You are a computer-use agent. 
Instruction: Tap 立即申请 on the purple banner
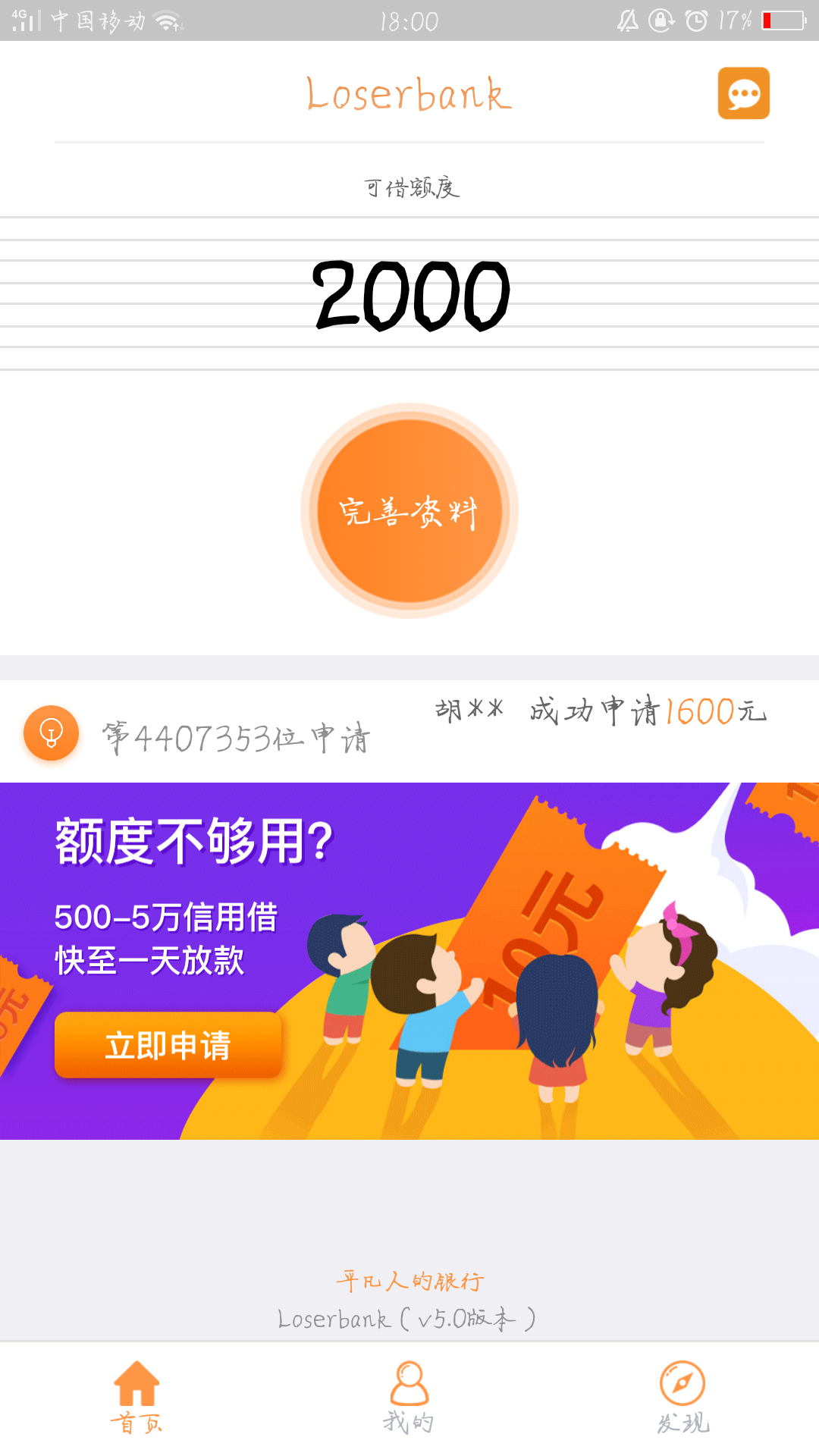point(168,1045)
